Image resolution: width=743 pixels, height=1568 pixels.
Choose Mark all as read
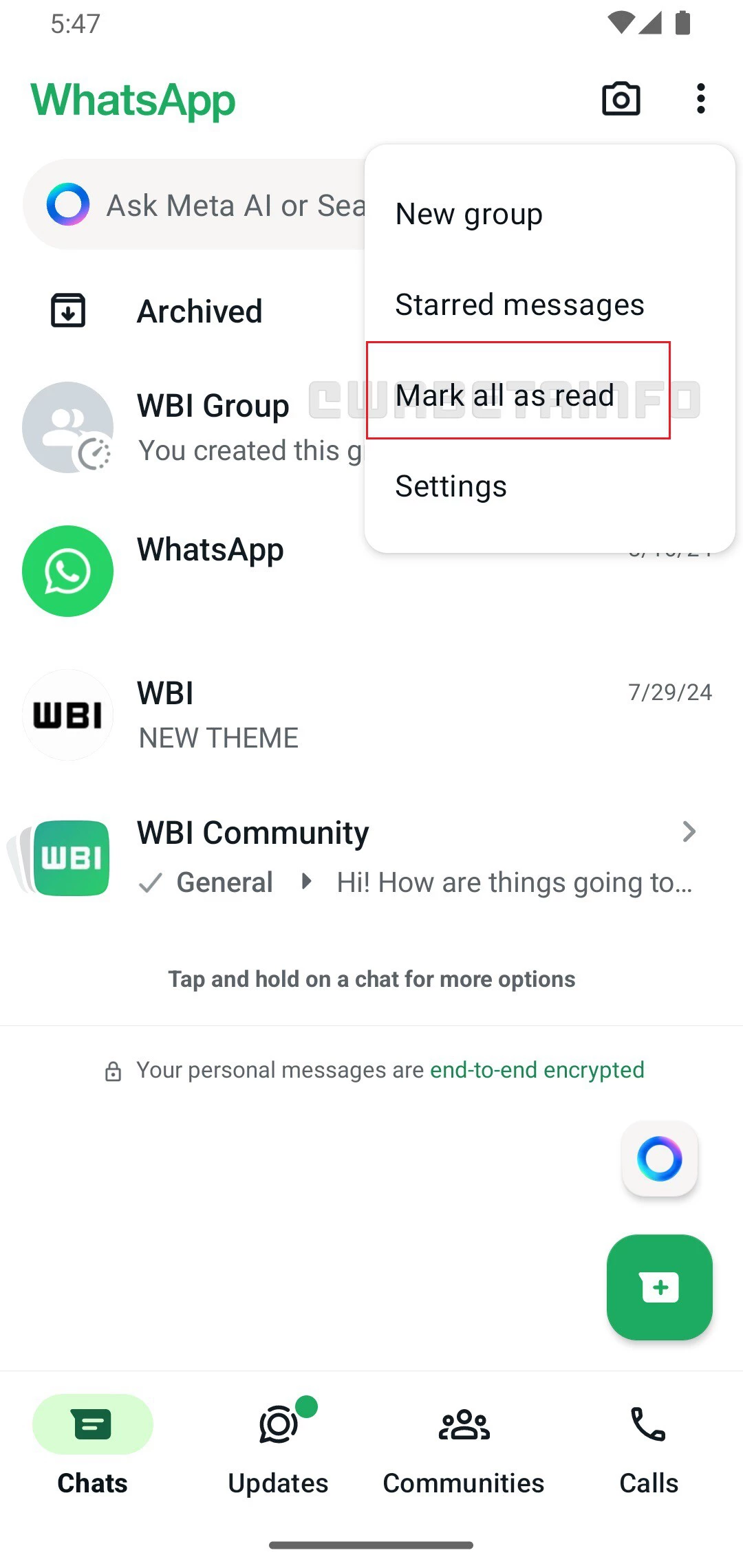click(550, 395)
